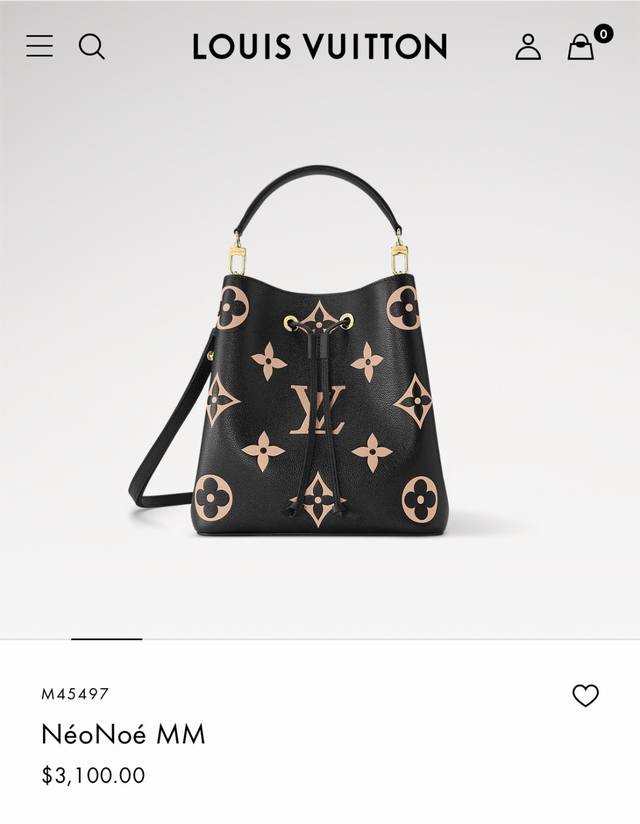Go to the Louis Vuitton homepage
The height and width of the screenshot is (824, 640).
tap(320, 46)
